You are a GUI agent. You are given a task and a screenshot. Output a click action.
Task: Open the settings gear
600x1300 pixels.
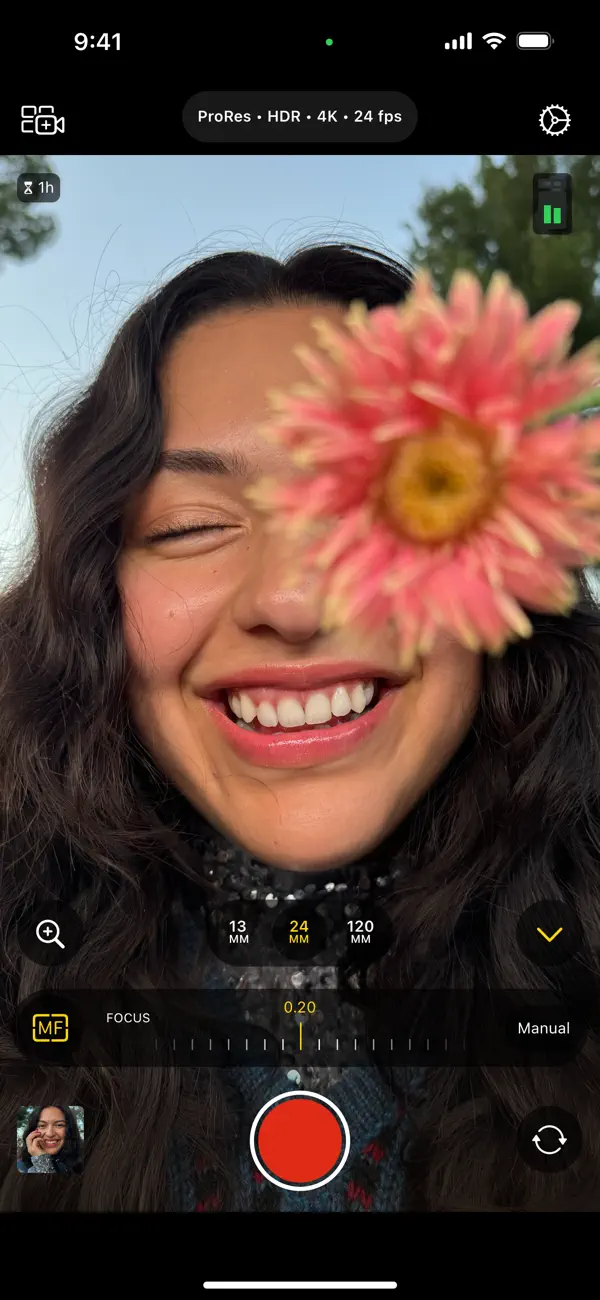554,121
